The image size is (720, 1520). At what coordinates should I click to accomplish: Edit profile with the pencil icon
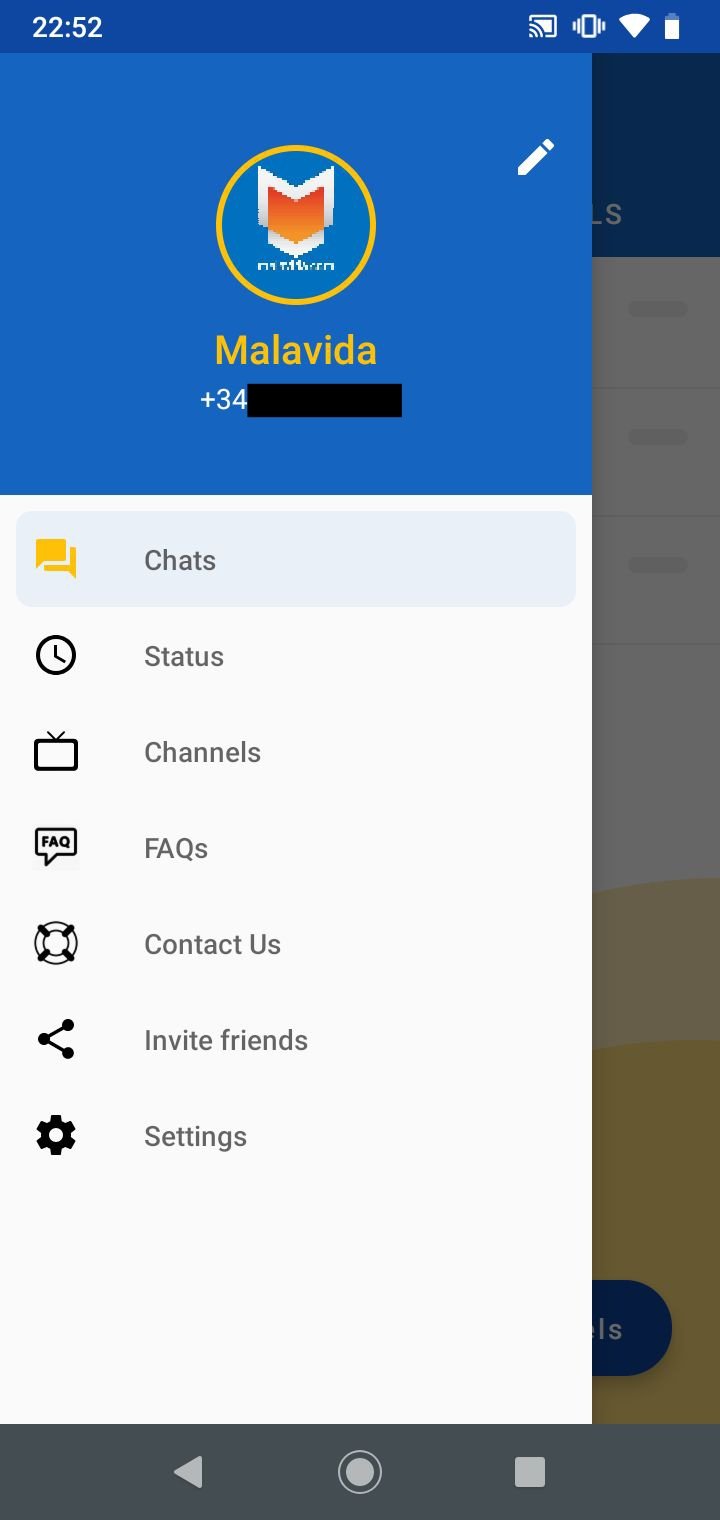coord(535,157)
